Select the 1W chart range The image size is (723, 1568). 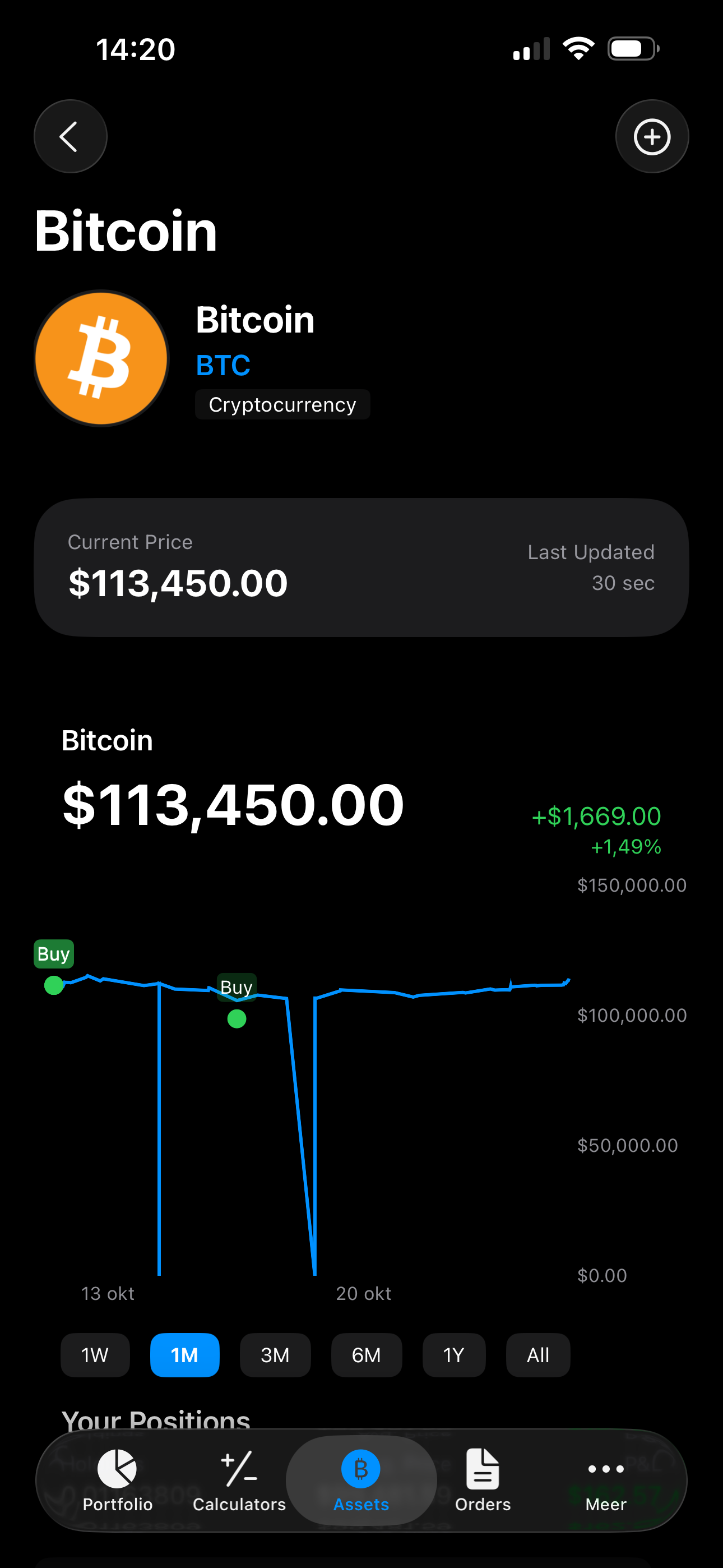(95, 1355)
